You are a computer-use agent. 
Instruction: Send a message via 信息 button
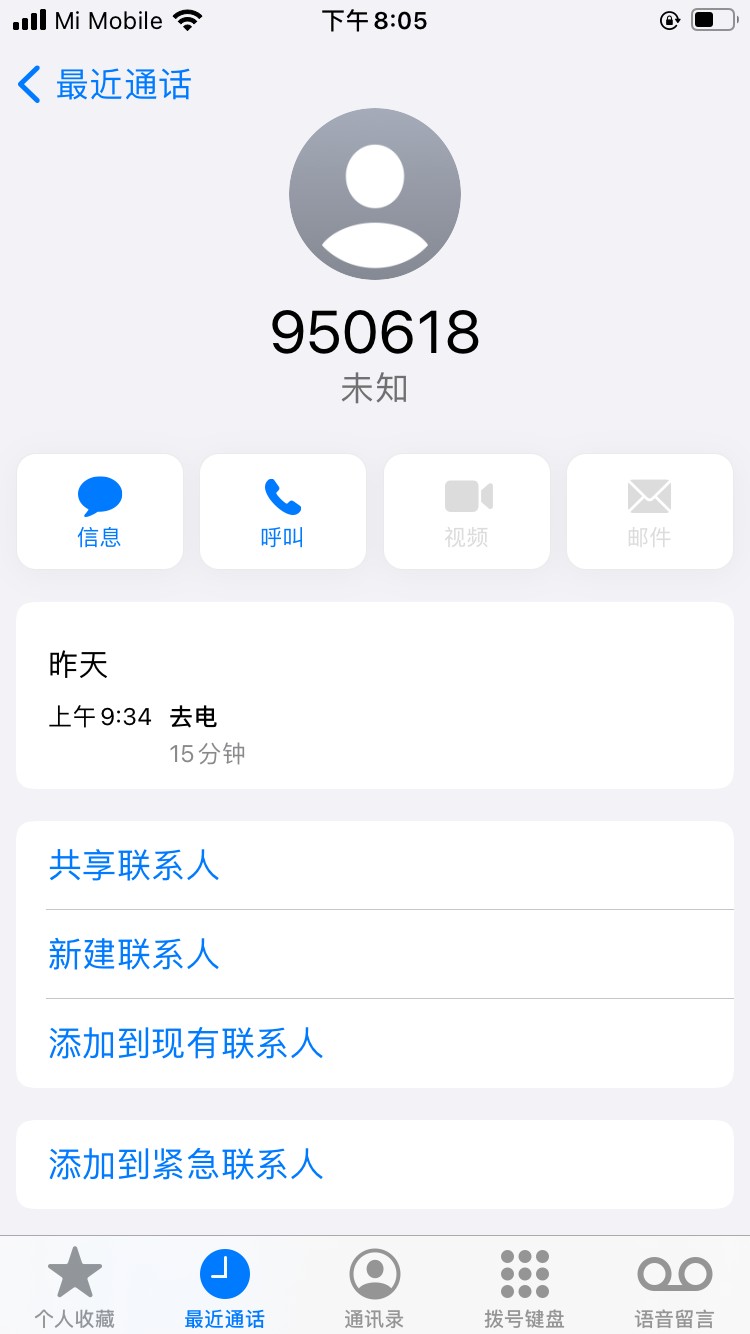(100, 511)
